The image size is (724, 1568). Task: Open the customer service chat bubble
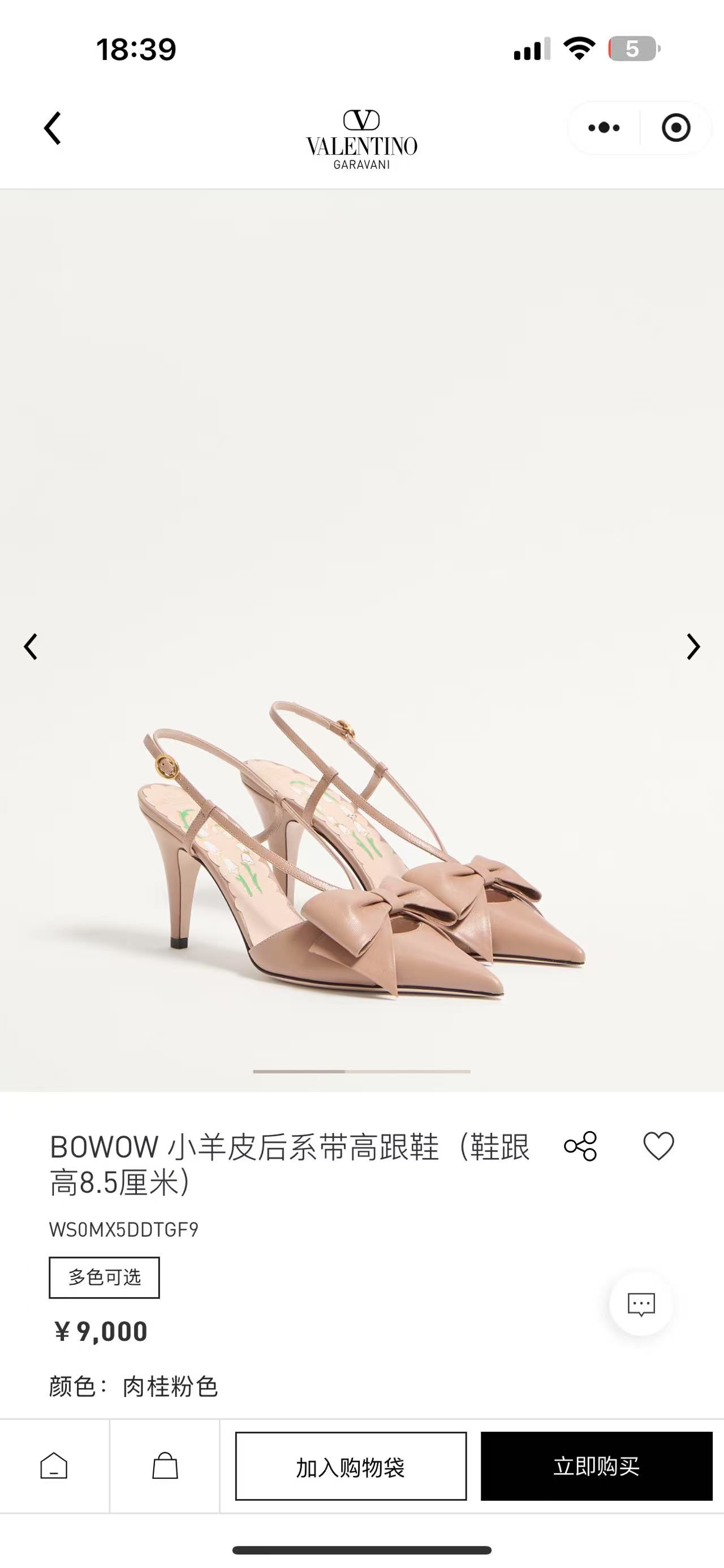641,1304
